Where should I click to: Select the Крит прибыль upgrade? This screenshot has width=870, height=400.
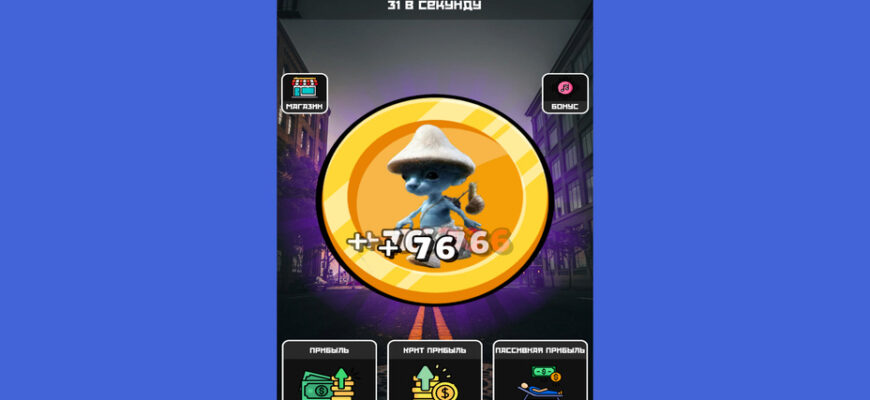tap(434, 372)
